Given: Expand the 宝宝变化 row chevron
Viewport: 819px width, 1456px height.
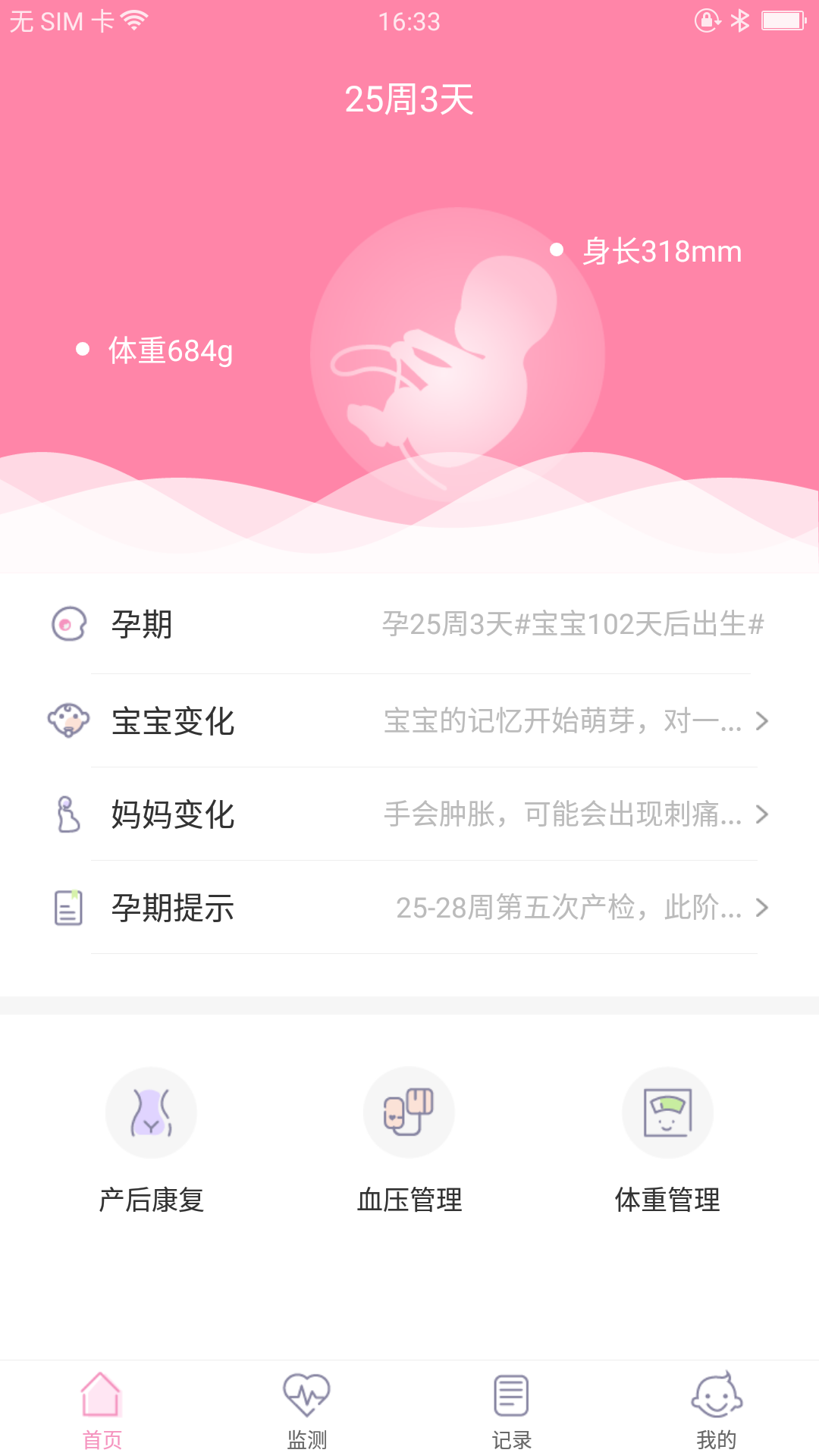Looking at the screenshot, I should (x=761, y=722).
